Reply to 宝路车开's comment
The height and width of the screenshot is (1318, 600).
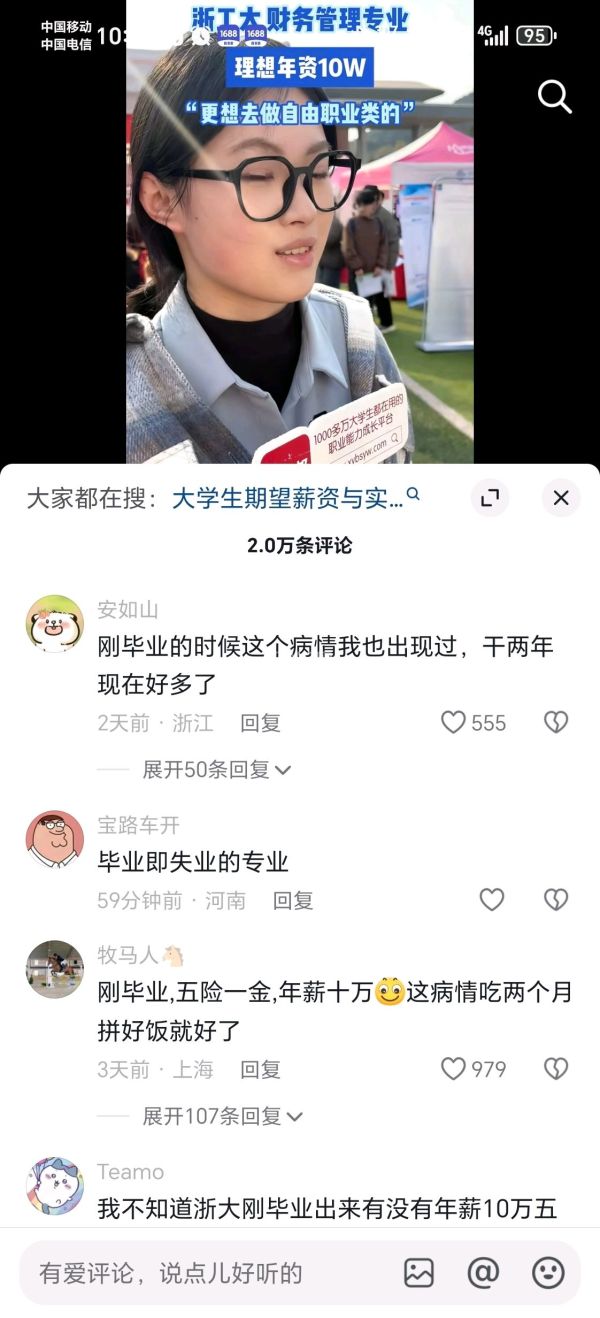coord(293,901)
